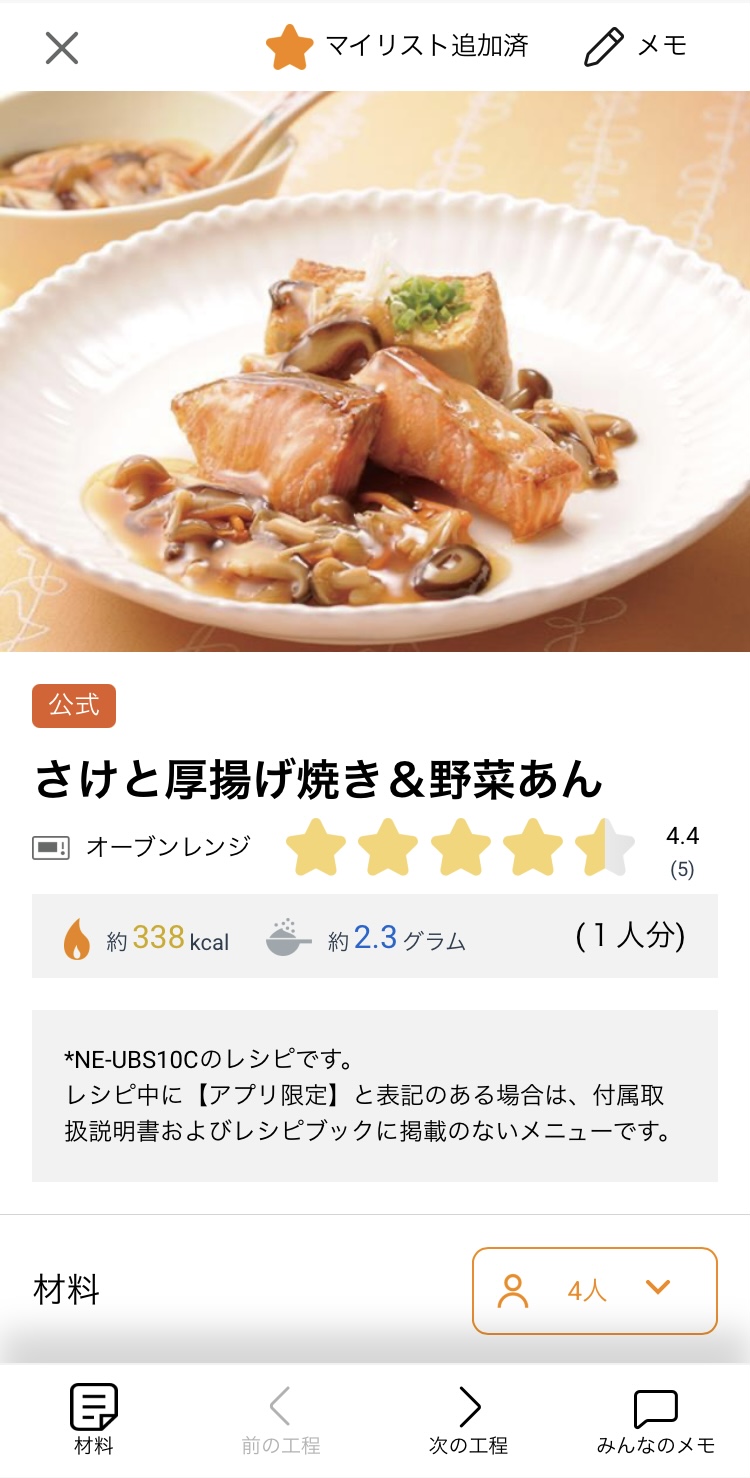
Task: View ratings for the 4.4 star score
Action: click(460, 847)
